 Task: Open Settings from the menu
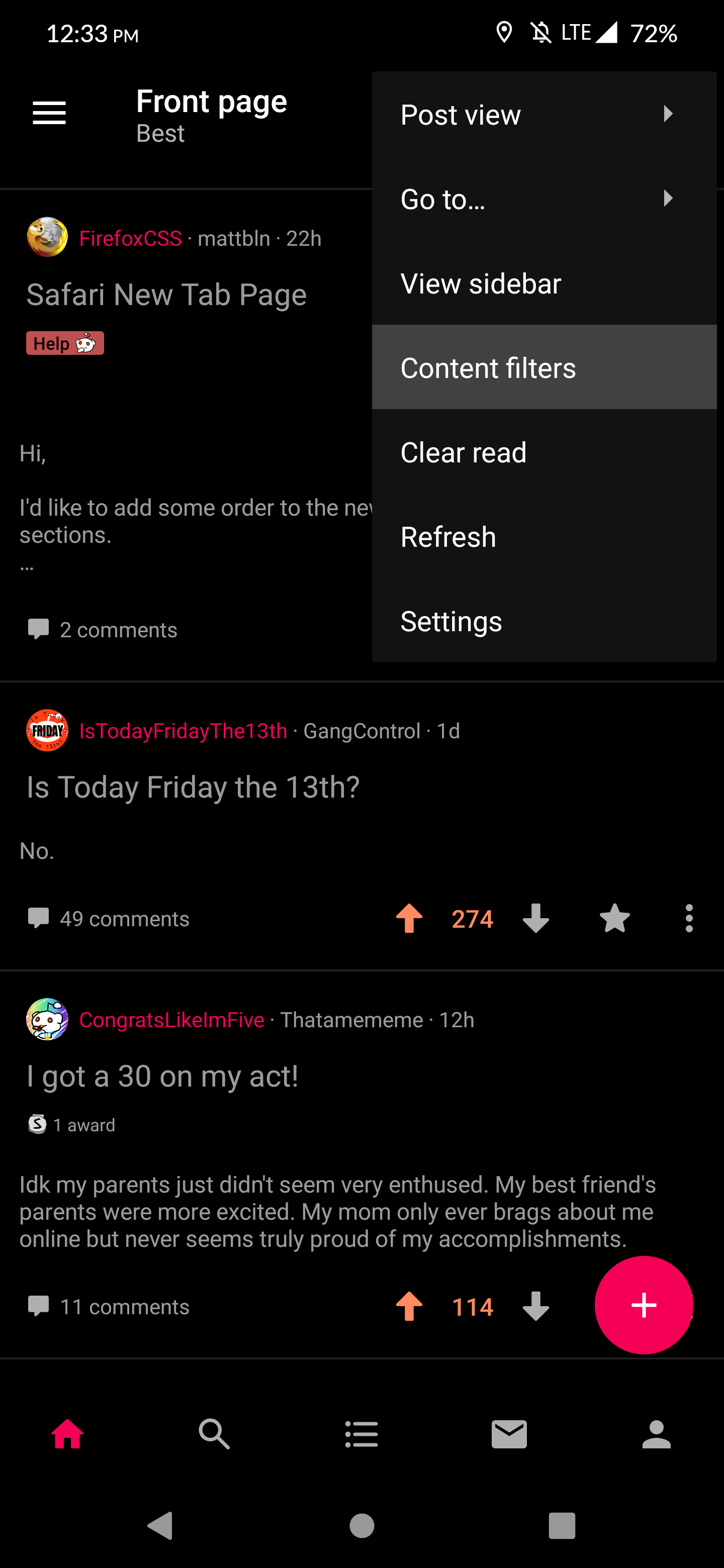pos(543,621)
